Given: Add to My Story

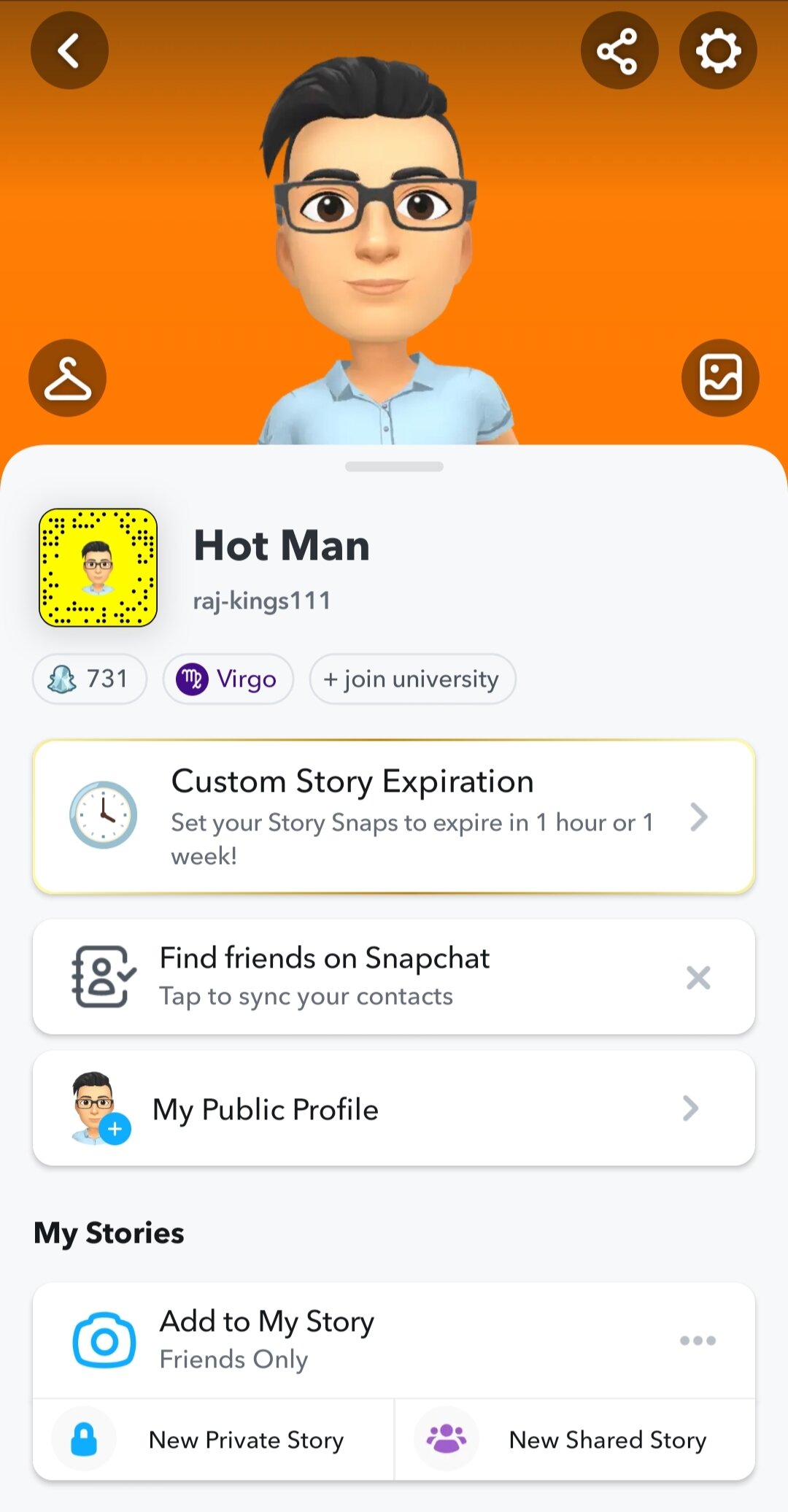Looking at the screenshot, I should pyautogui.click(x=267, y=1340).
